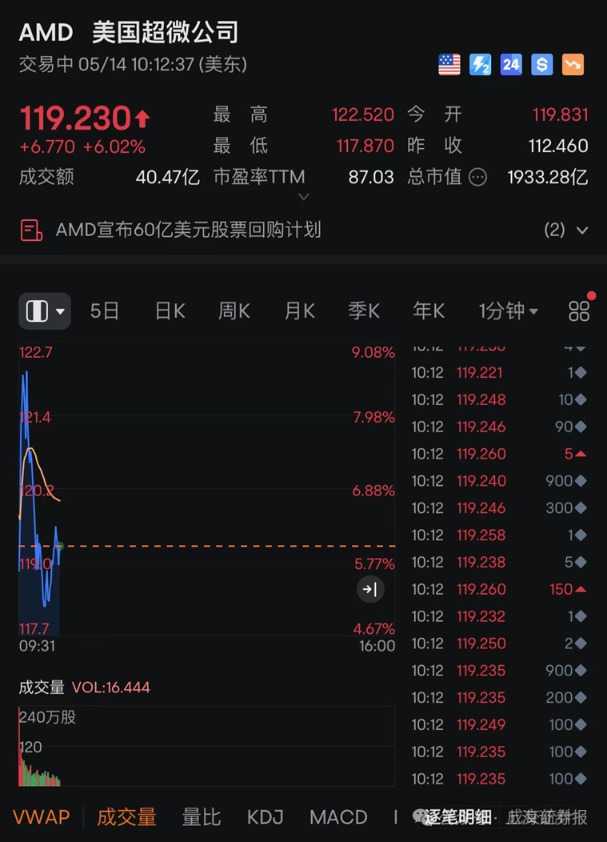
Task: Select the 日K chart tab
Action: coord(169,311)
